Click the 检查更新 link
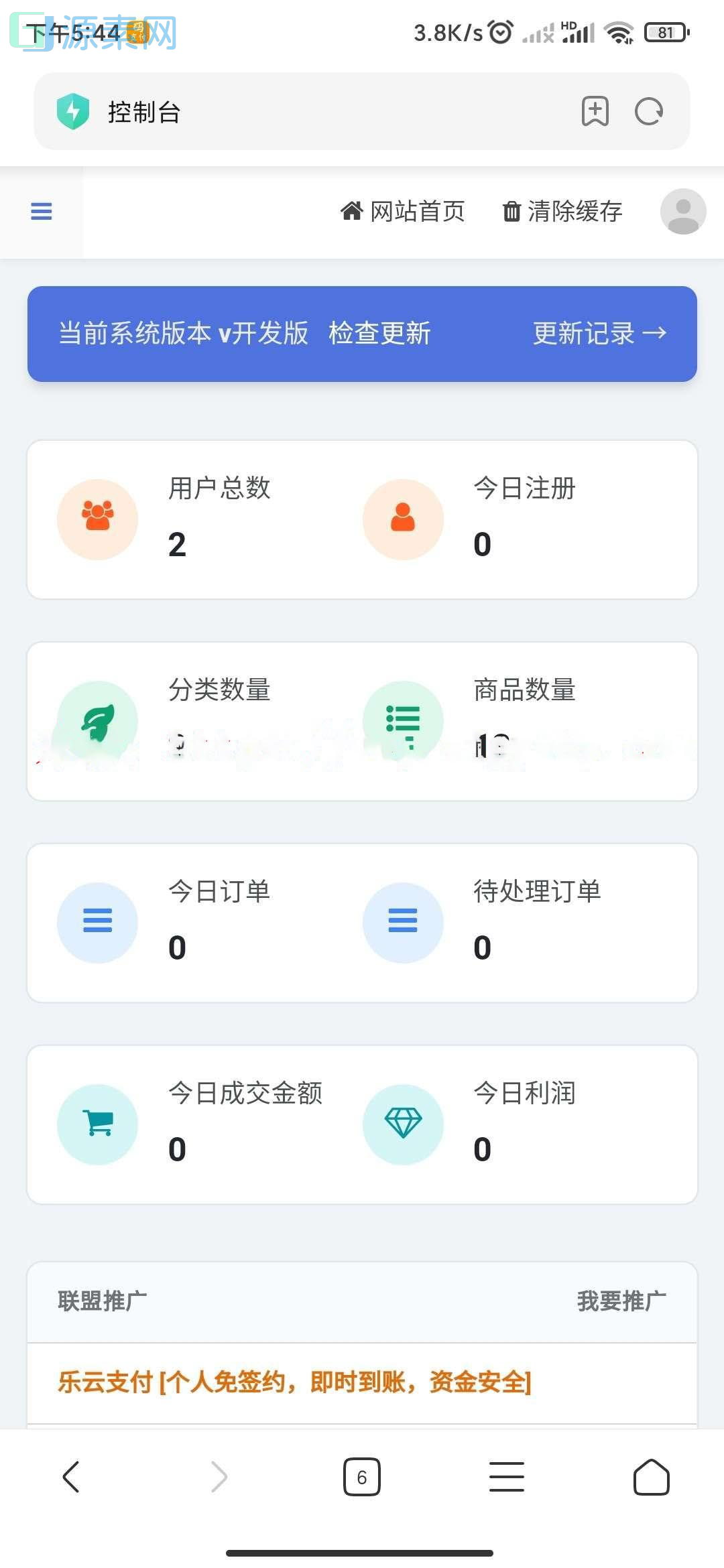The height and width of the screenshot is (1568, 724). (x=379, y=333)
